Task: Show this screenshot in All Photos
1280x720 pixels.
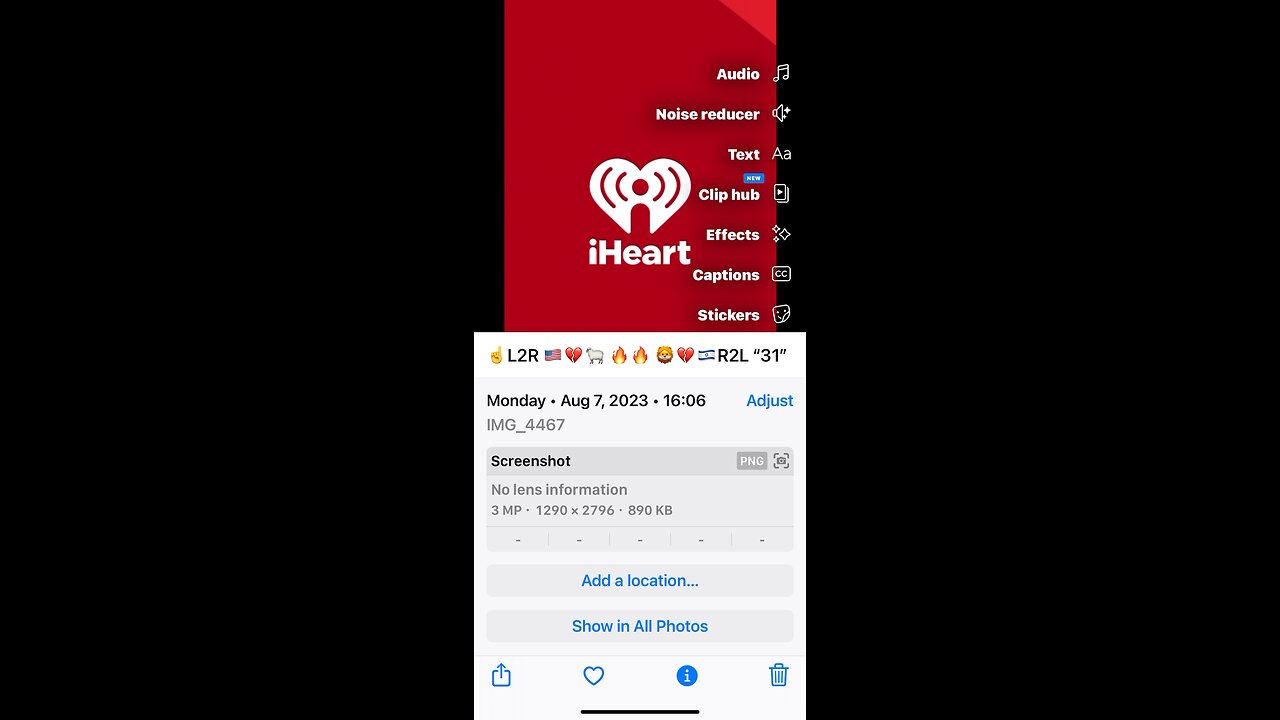Action: (640, 626)
